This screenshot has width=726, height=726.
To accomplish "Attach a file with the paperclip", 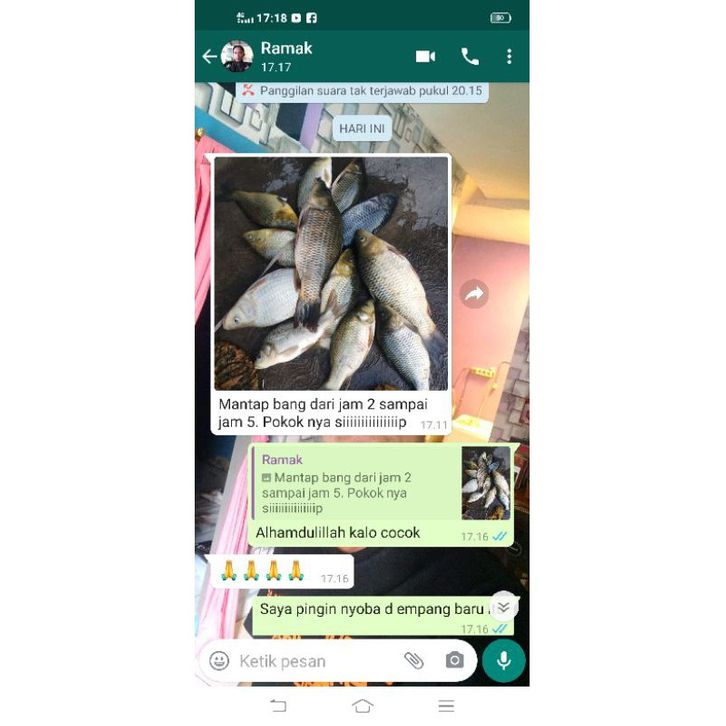I will coord(413,661).
